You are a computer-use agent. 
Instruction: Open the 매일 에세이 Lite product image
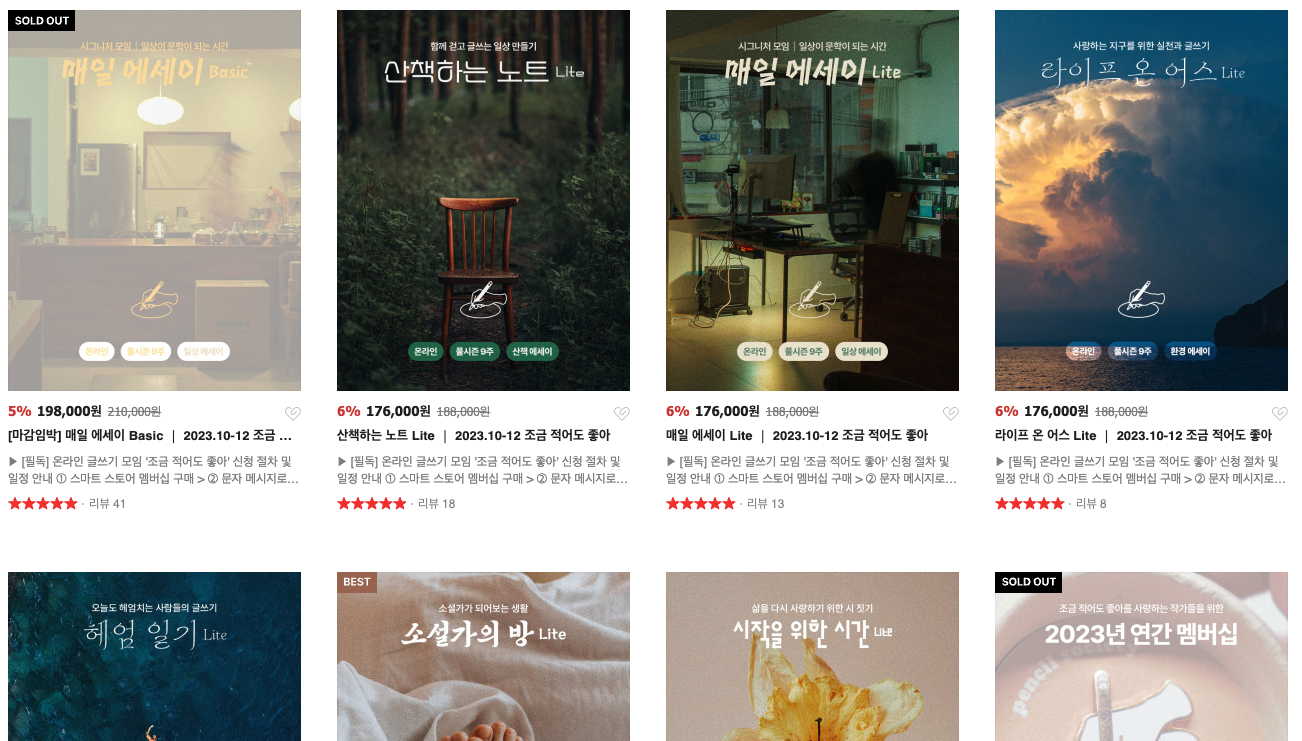tap(812, 200)
